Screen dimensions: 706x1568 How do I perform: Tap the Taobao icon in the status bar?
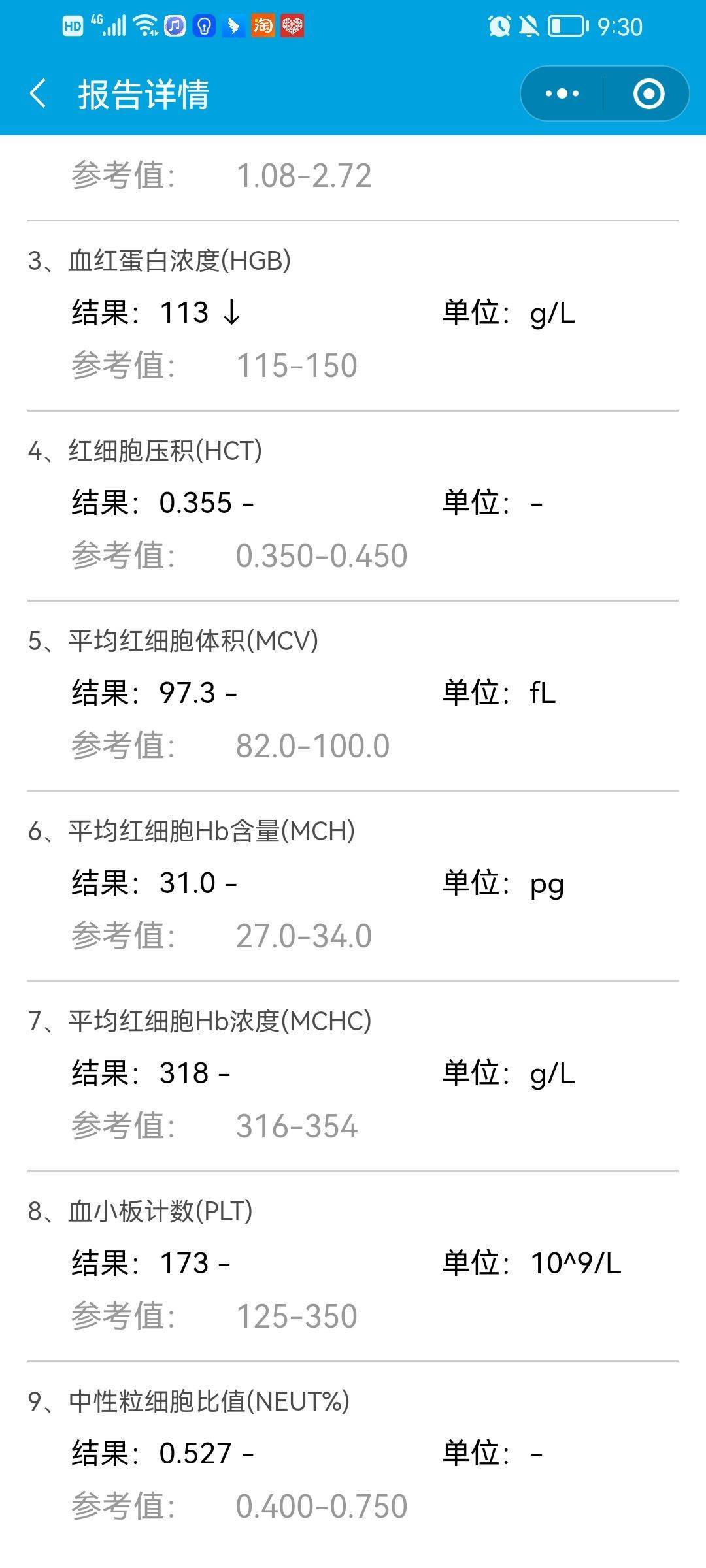[263, 27]
